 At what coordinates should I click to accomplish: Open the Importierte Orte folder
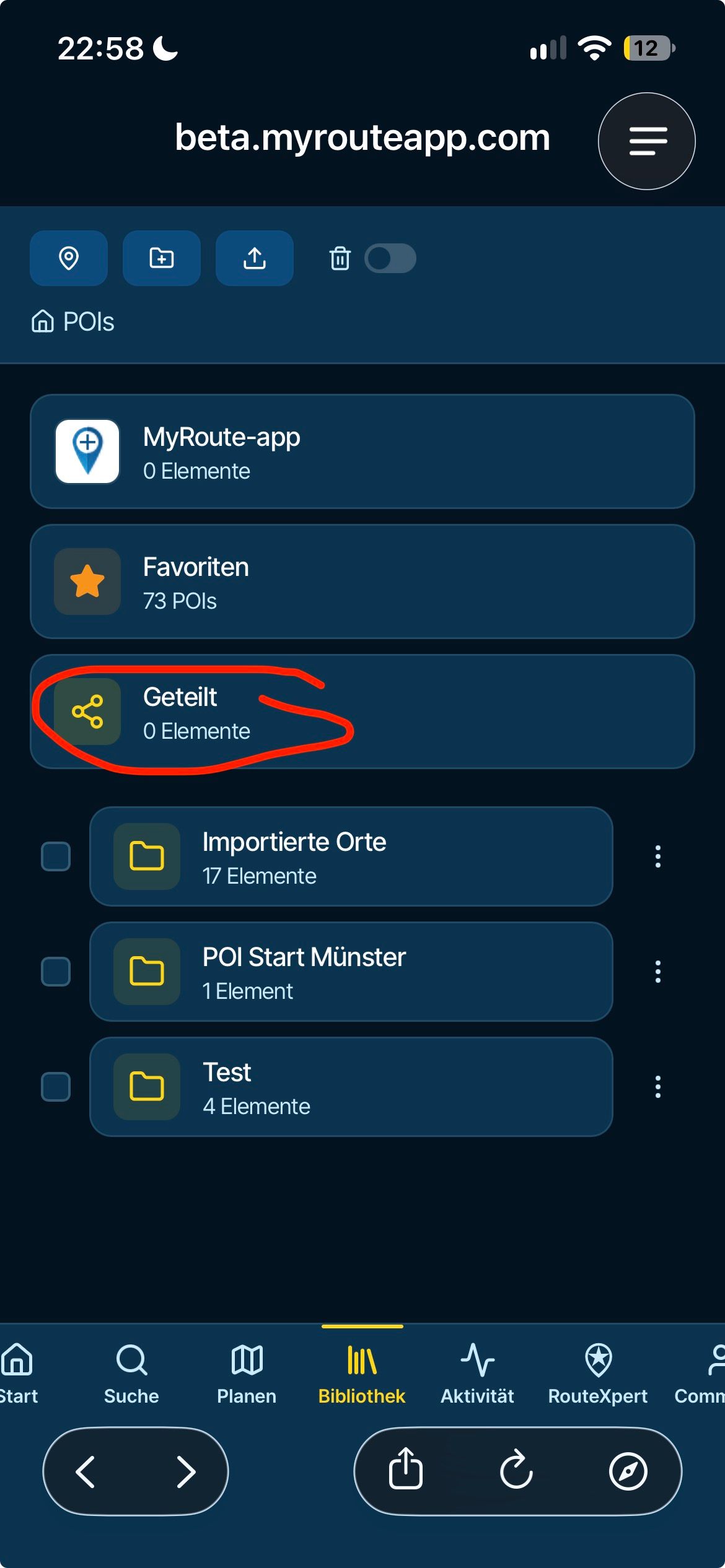(x=351, y=856)
